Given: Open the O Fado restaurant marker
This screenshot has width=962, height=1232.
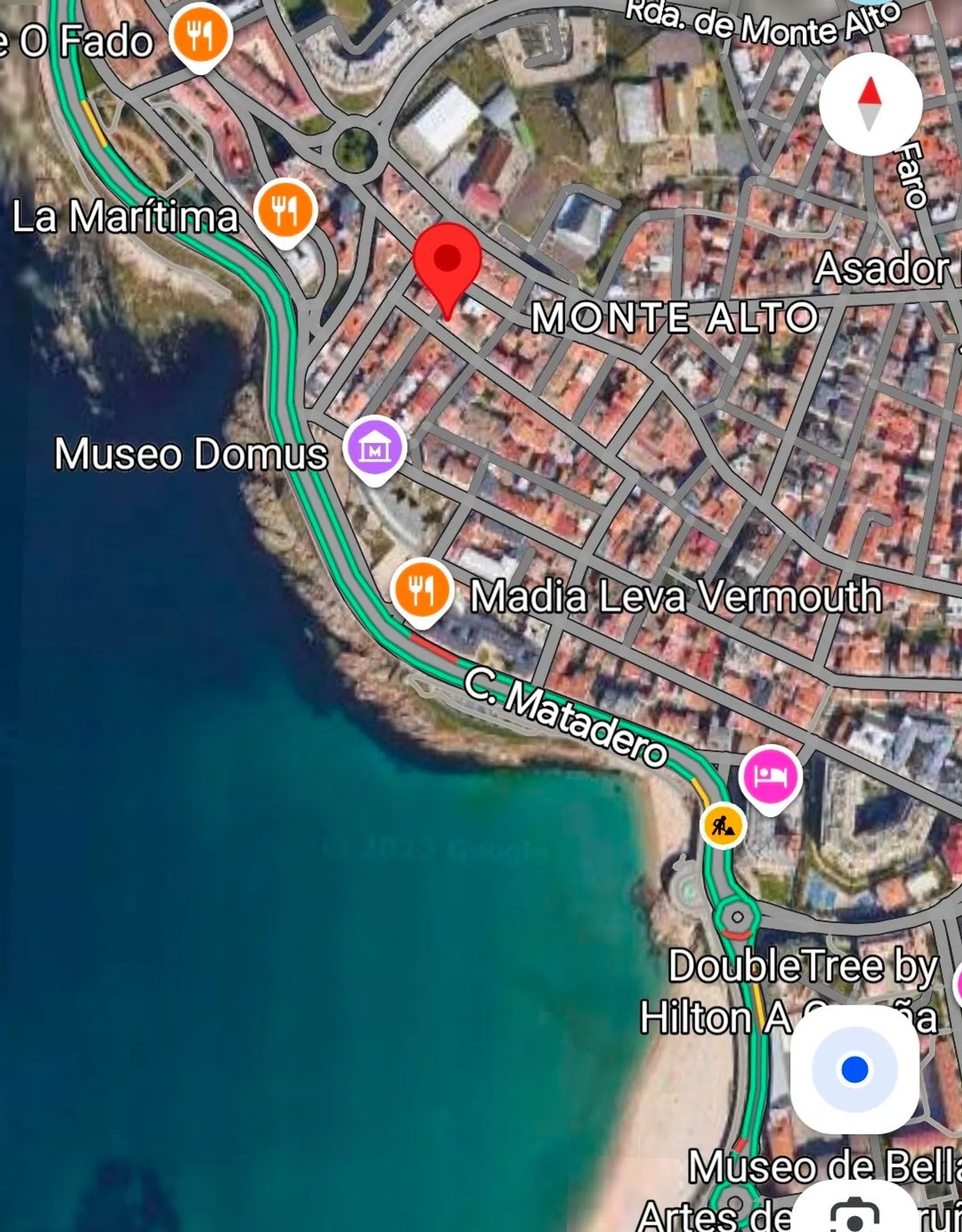Looking at the screenshot, I should 200,35.
